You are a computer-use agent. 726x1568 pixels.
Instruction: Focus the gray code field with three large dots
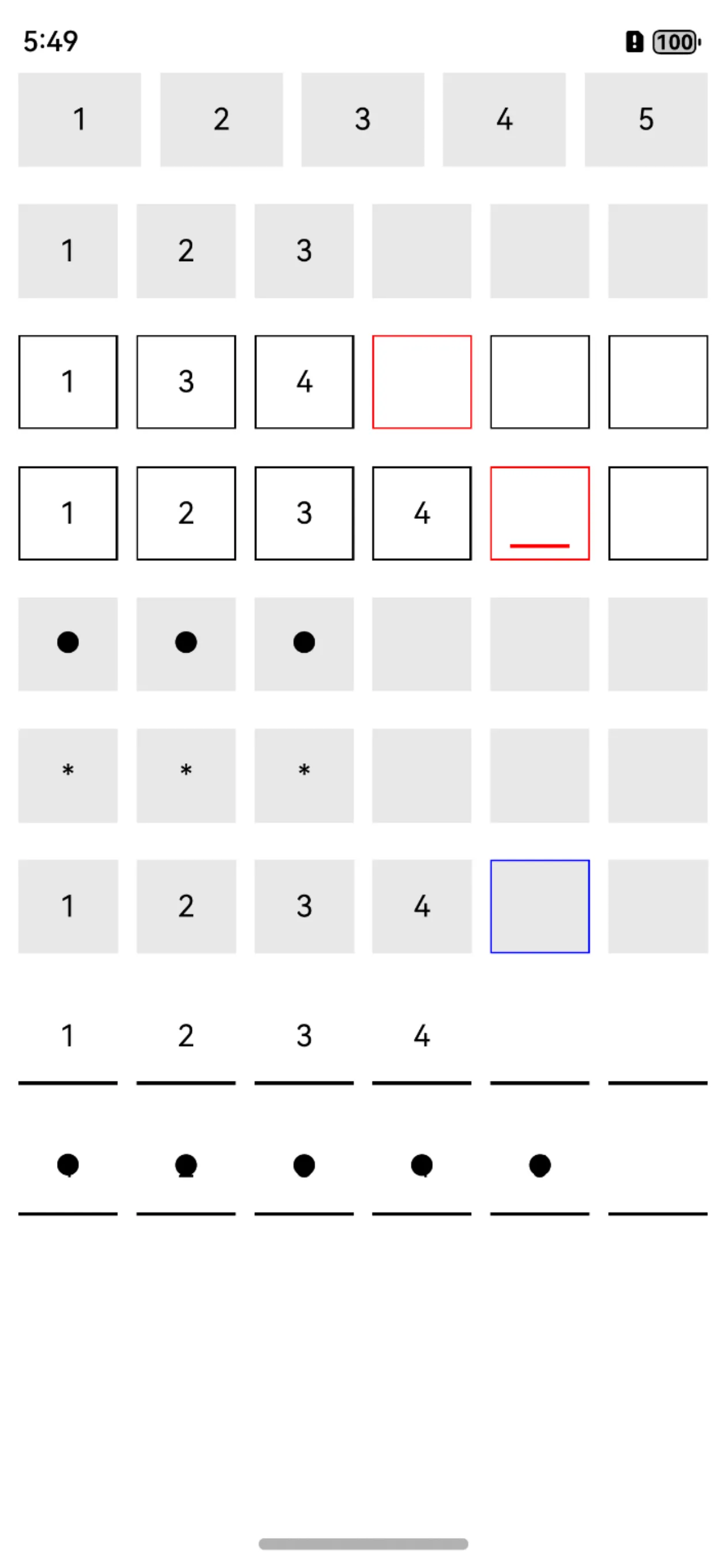[362, 644]
